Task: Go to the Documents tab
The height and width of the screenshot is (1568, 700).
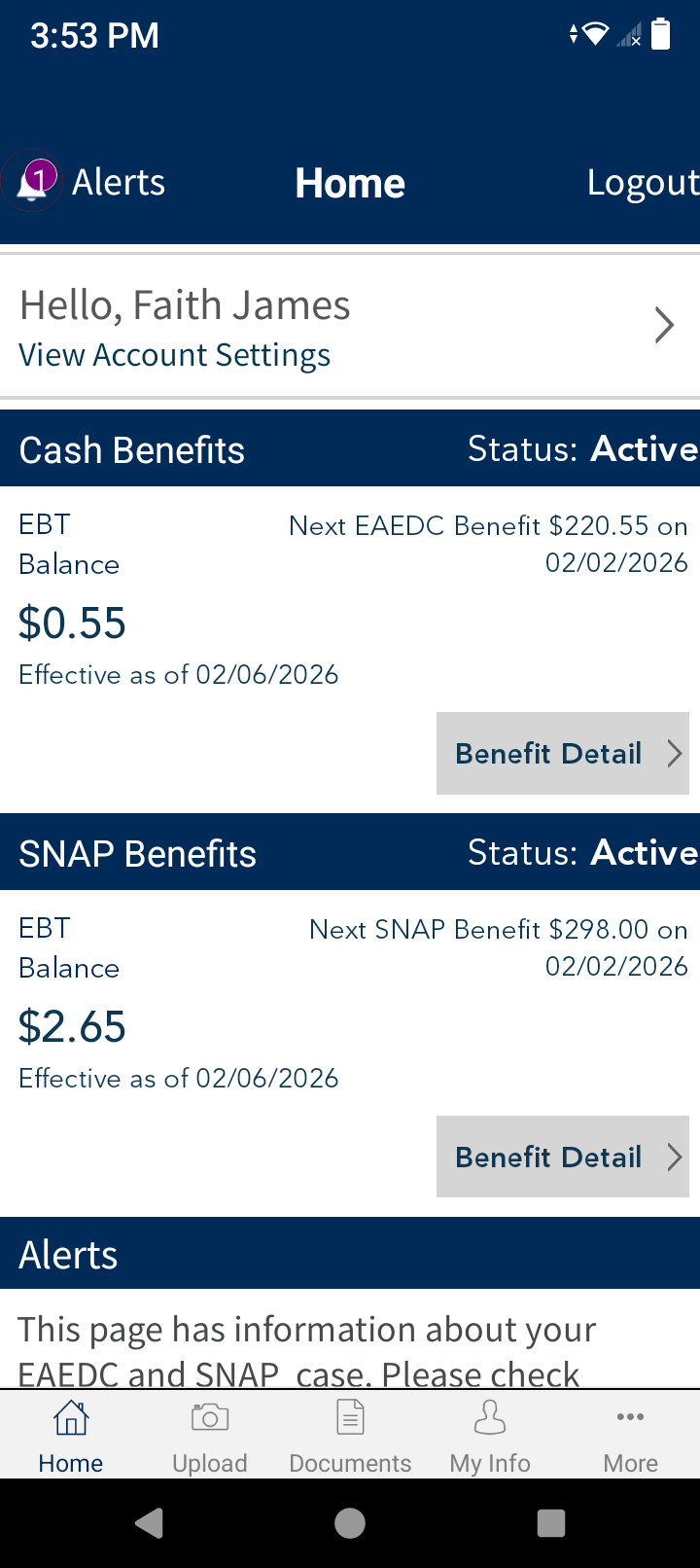Action: (x=350, y=1436)
